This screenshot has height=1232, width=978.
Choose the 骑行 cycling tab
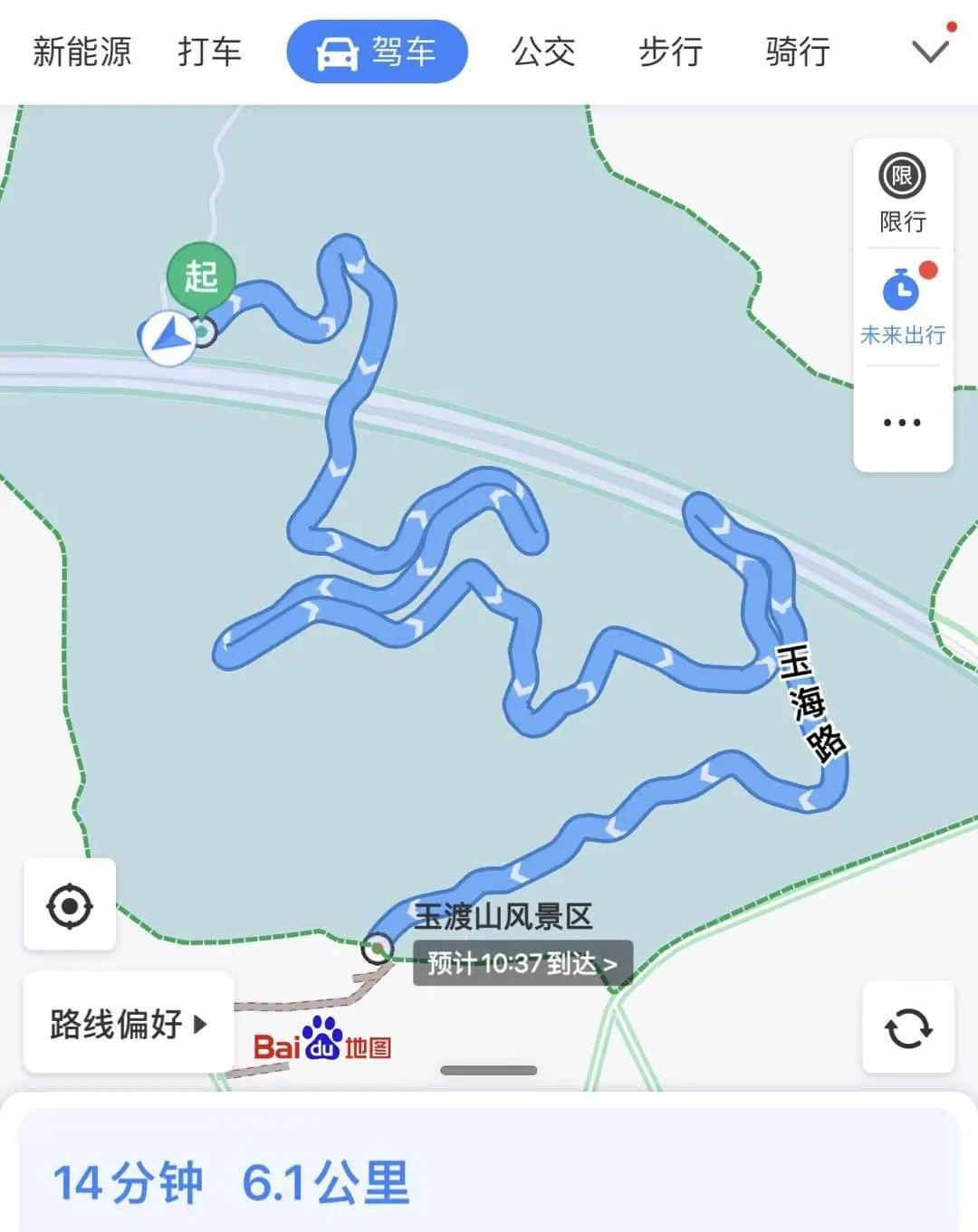click(797, 52)
